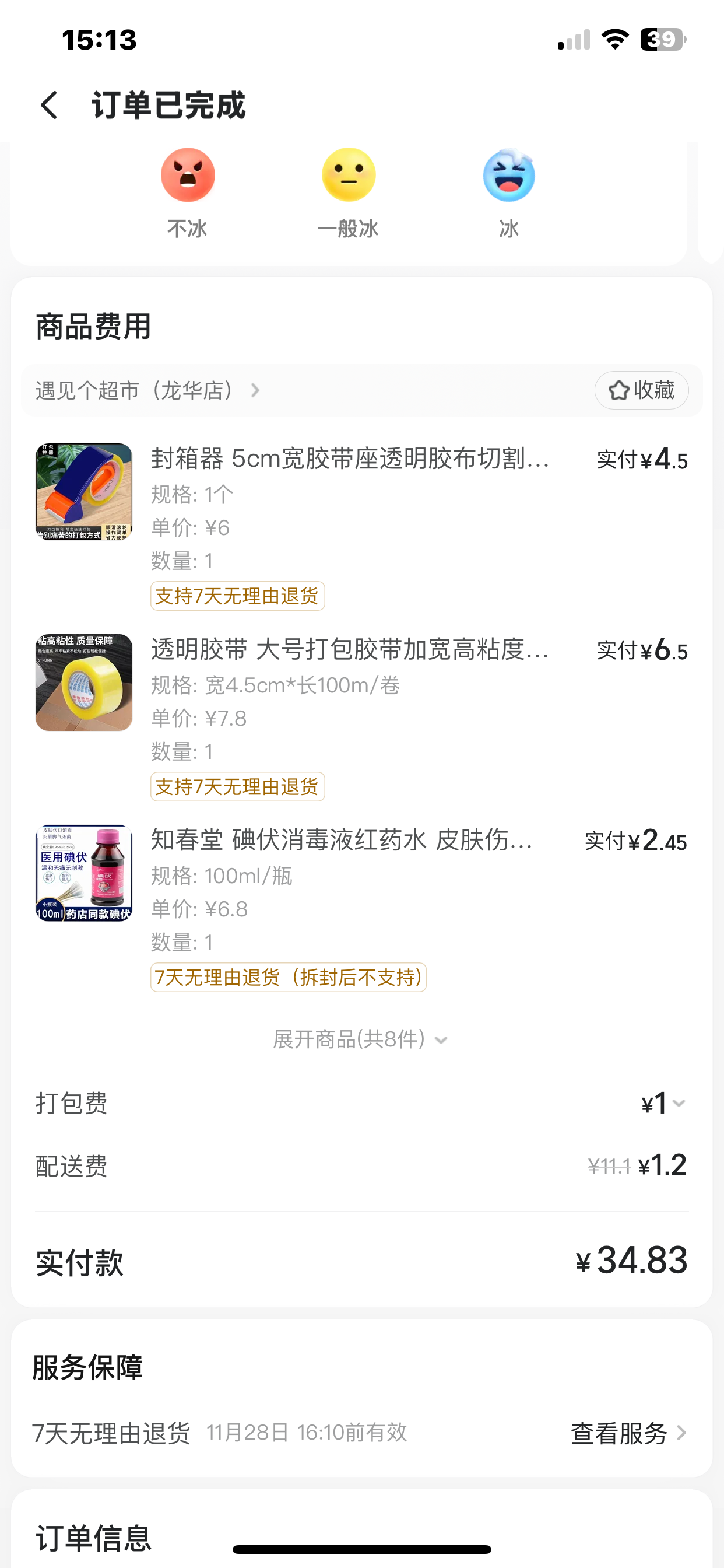Screen dimensions: 724x1568
Task: View the 透明胶带 packing tape product
Action: [350, 650]
